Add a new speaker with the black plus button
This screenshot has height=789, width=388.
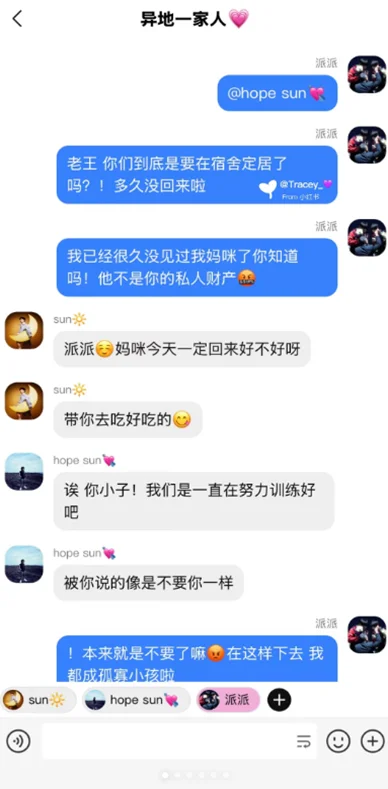tap(279, 700)
